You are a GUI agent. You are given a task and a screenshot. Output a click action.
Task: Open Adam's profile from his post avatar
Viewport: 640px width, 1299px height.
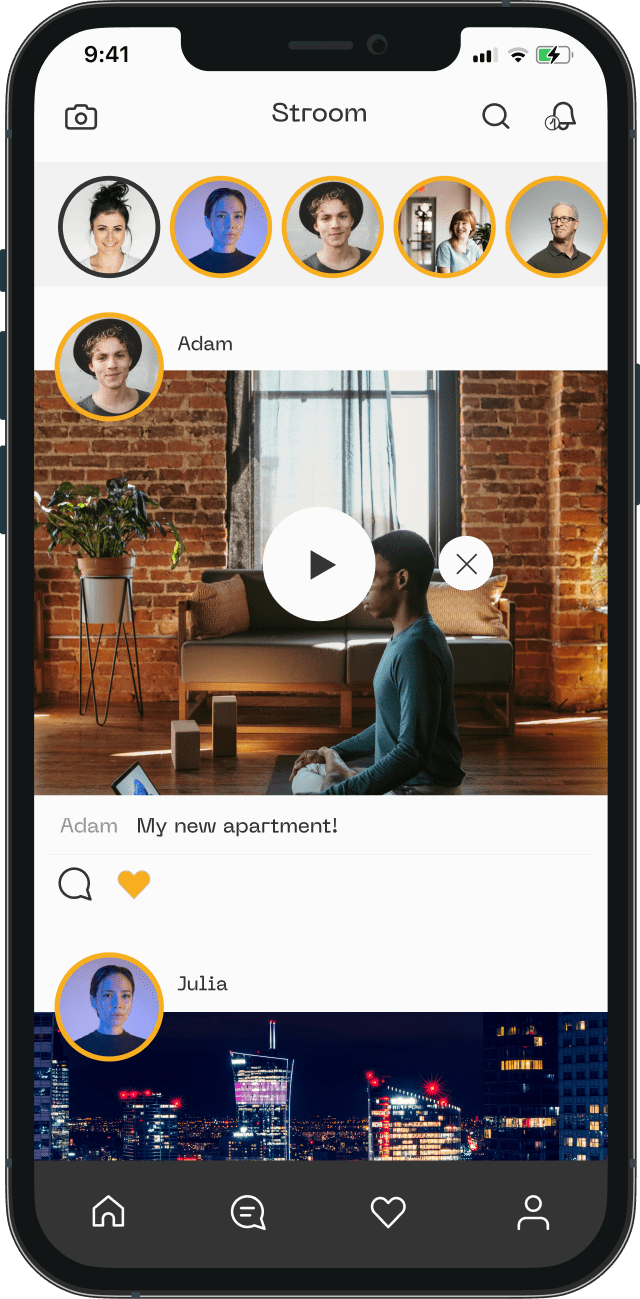[109, 366]
